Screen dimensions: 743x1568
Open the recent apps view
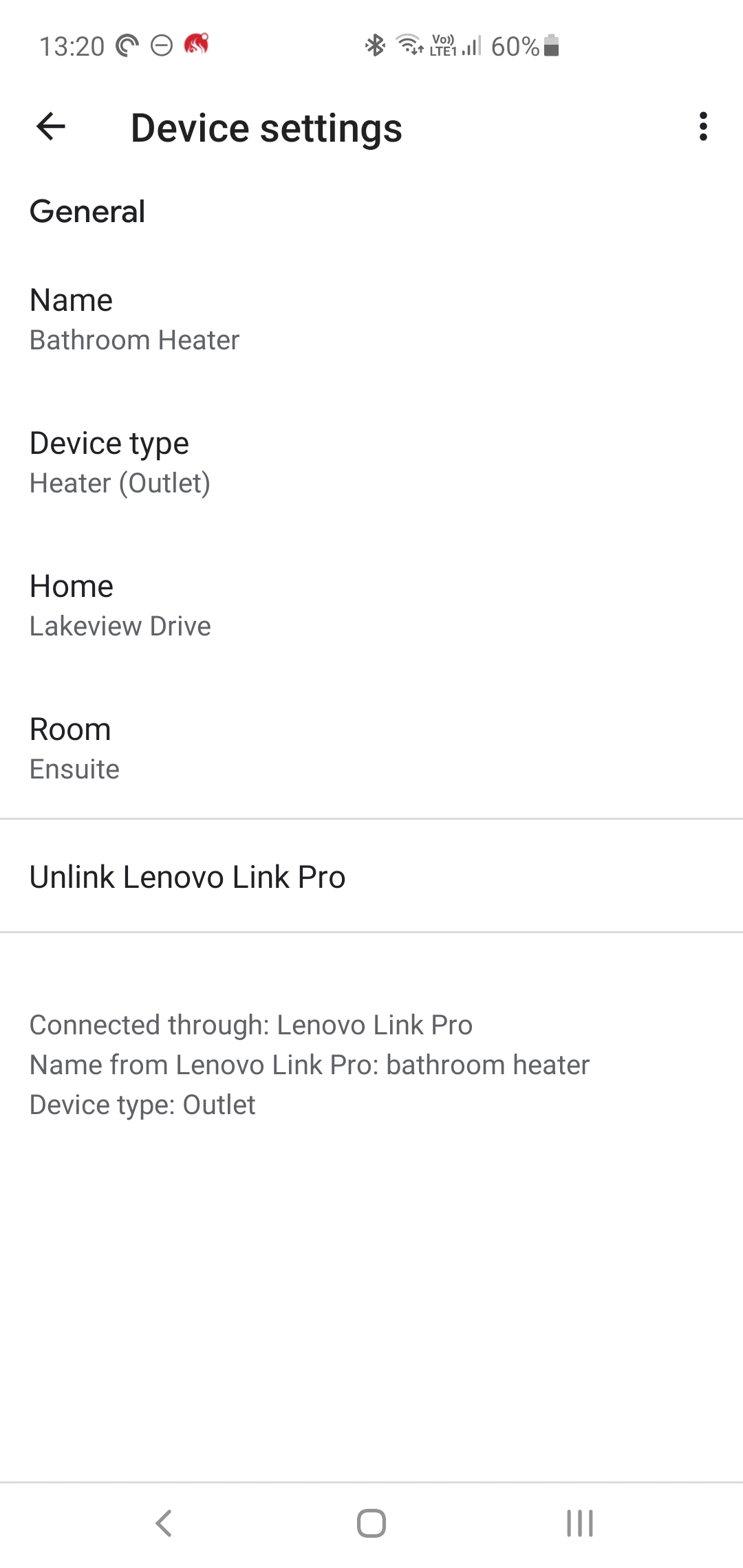[579, 1523]
